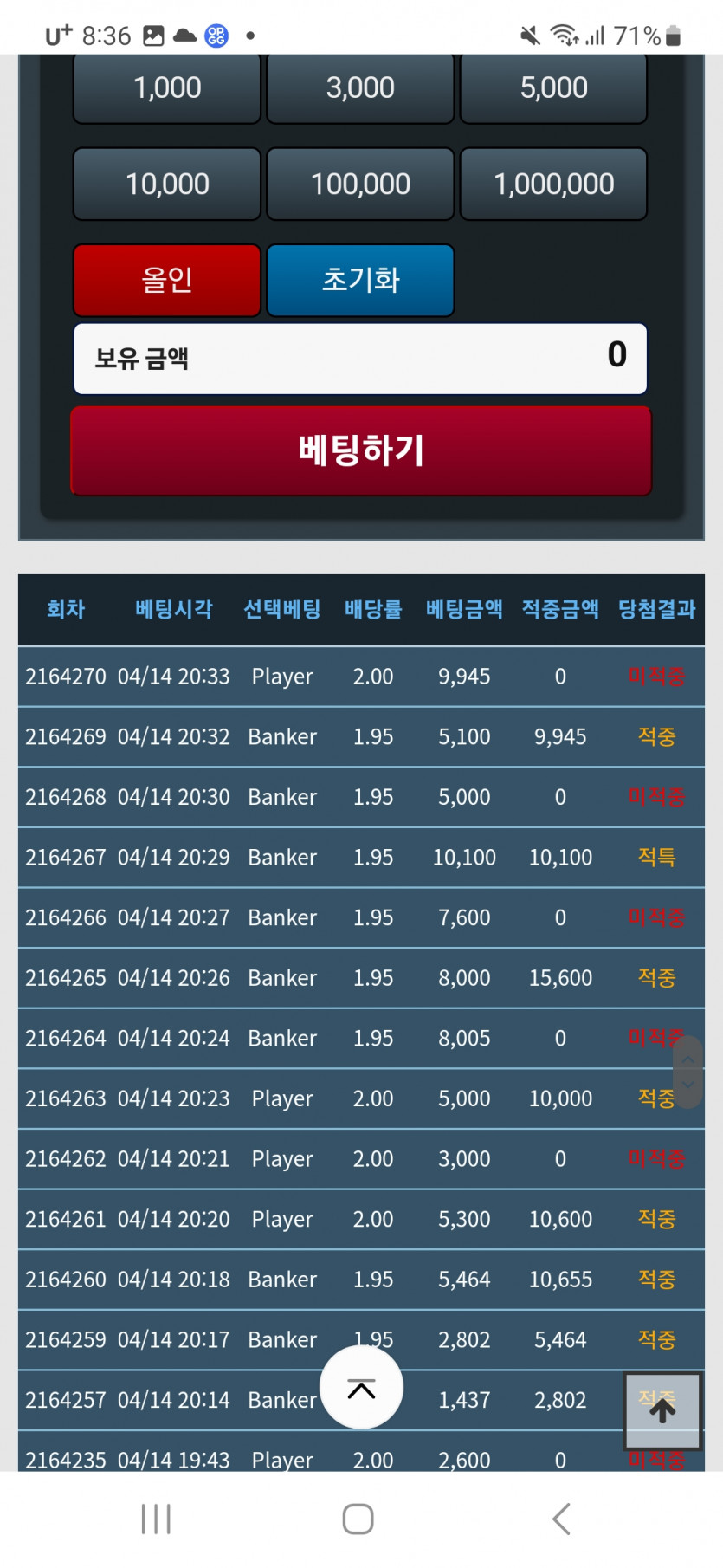Image resolution: width=723 pixels, height=1568 pixels.
Task: Add 10,000 to the bet
Action: point(167,185)
